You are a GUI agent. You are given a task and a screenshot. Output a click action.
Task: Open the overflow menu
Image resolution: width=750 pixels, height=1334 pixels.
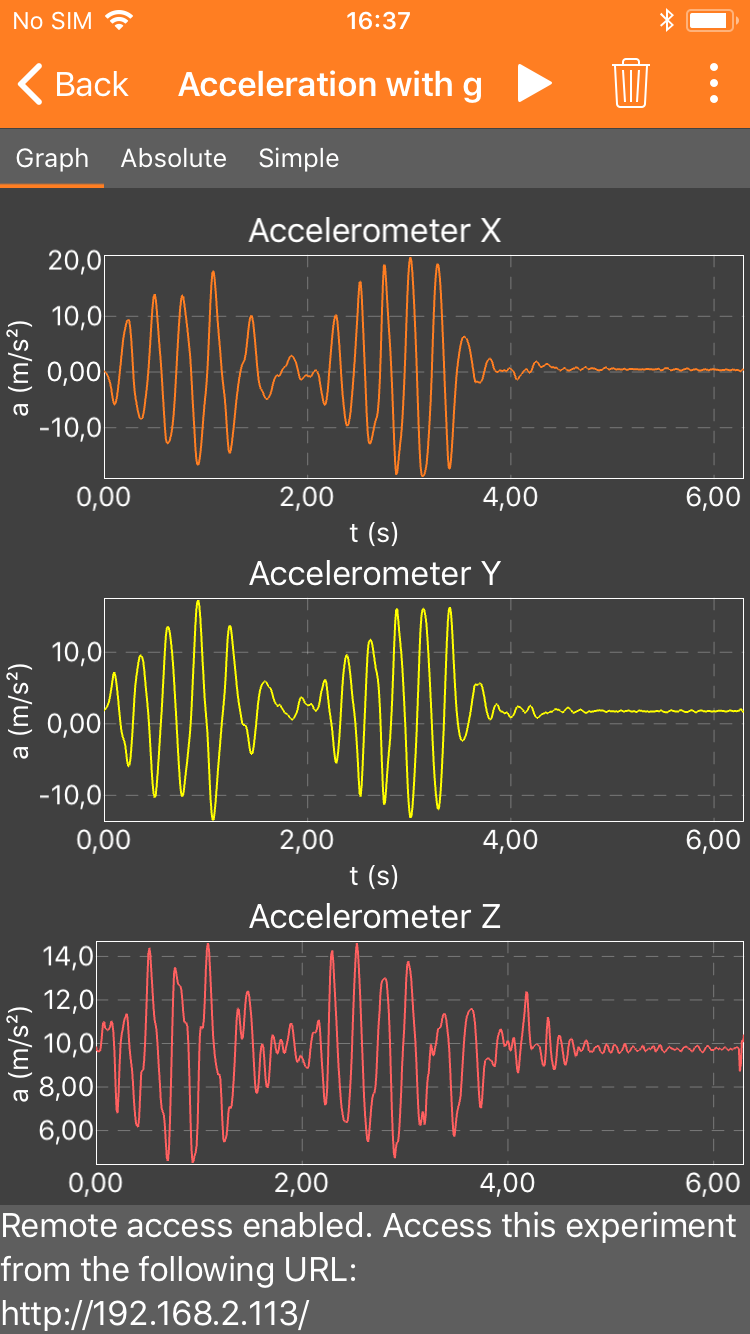pyautogui.click(x=713, y=84)
